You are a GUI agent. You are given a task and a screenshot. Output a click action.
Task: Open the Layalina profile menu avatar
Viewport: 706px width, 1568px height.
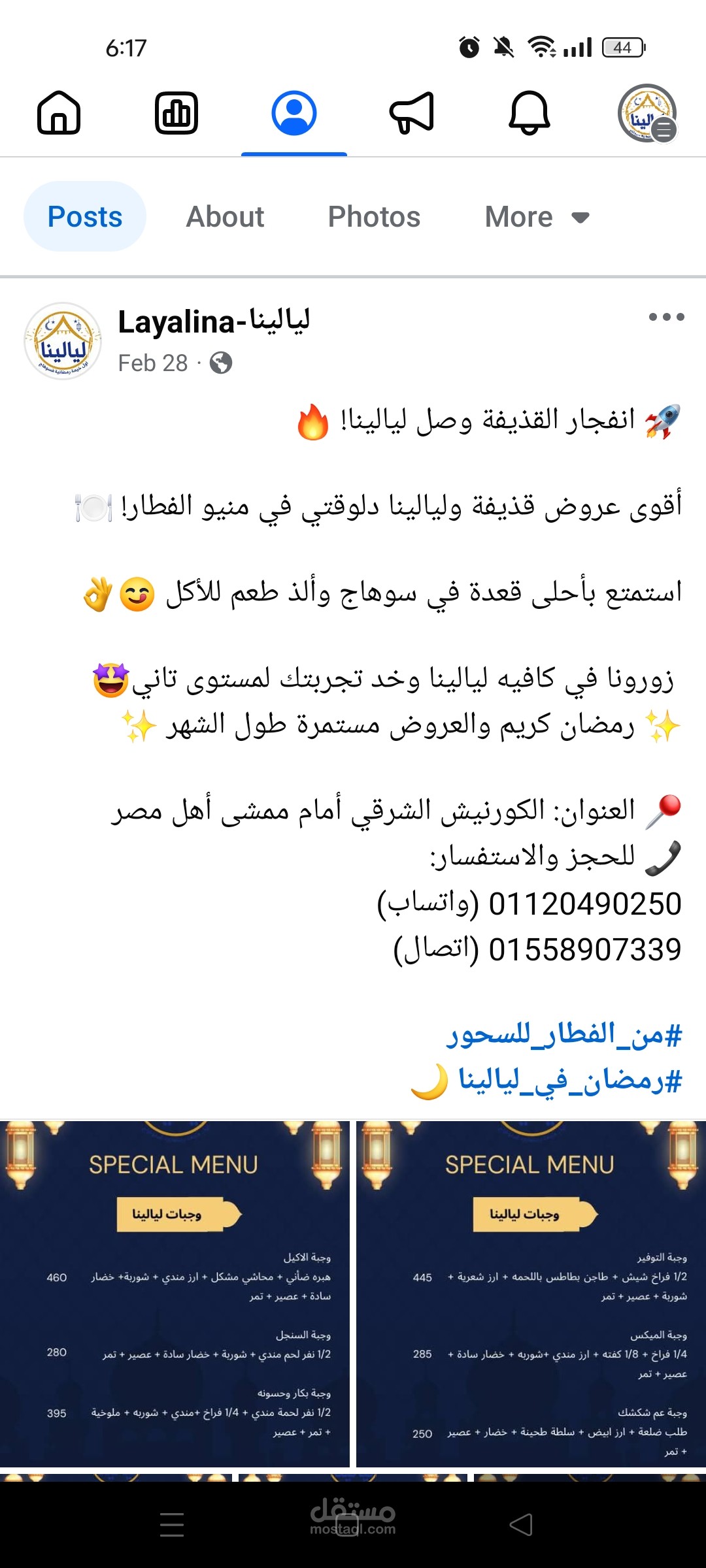tap(647, 112)
